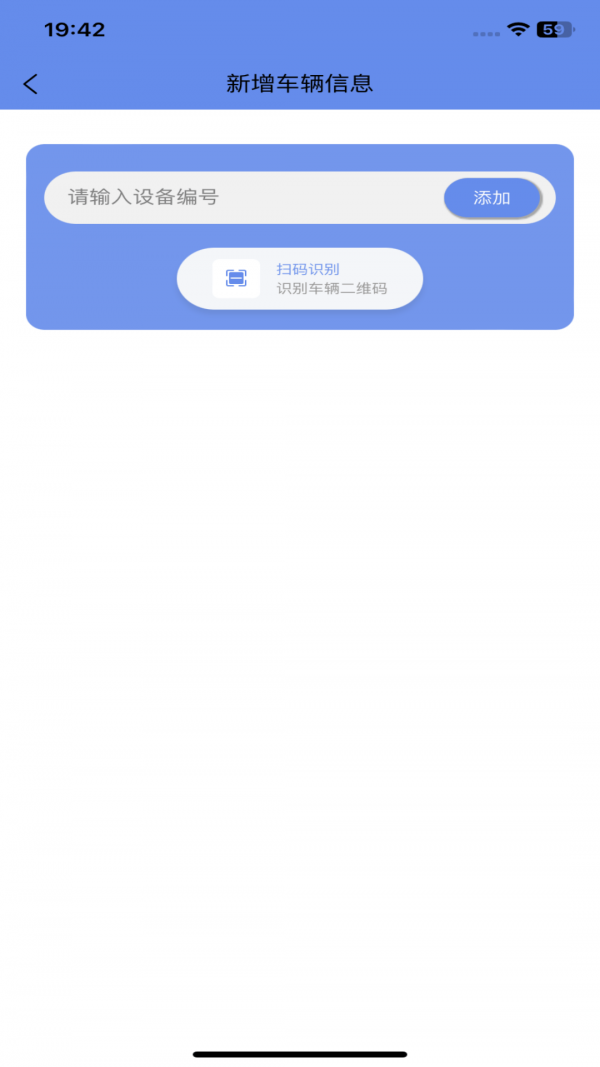The image size is (600, 1067).
Task: Tap the 添加 button
Action: coord(492,198)
